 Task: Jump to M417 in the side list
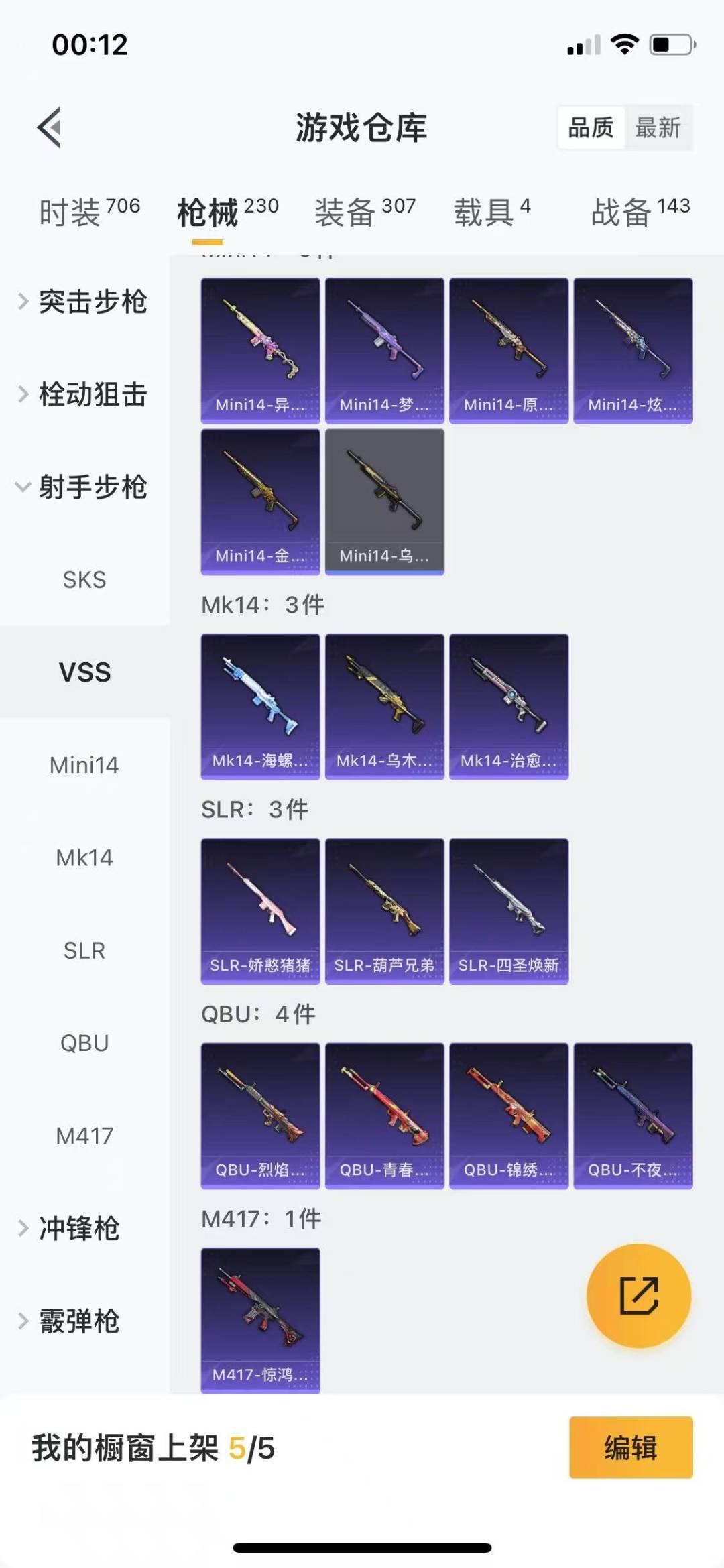coord(84,1136)
